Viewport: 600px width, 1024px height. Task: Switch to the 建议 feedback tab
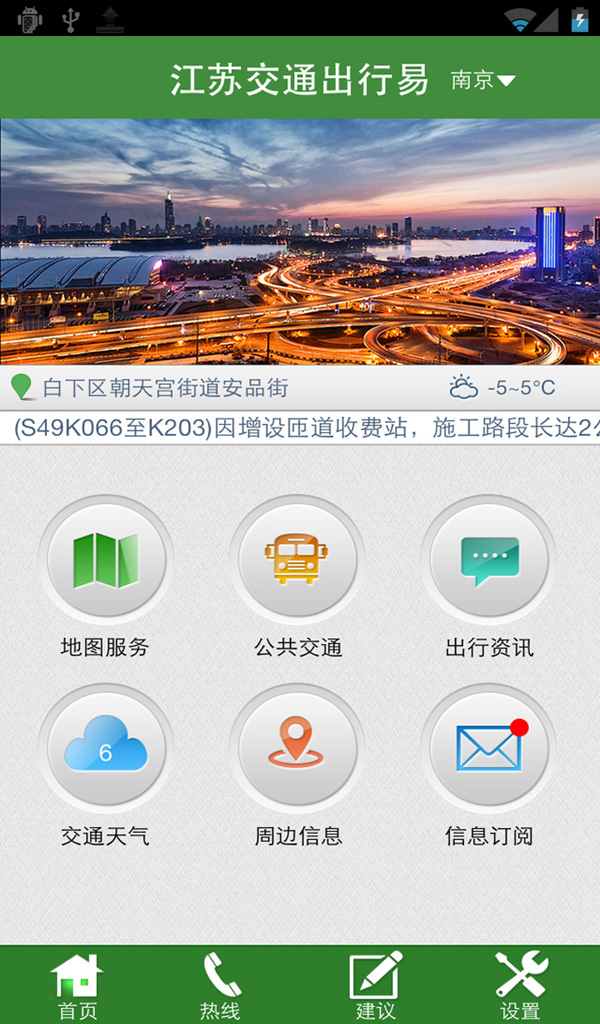coord(375,985)
